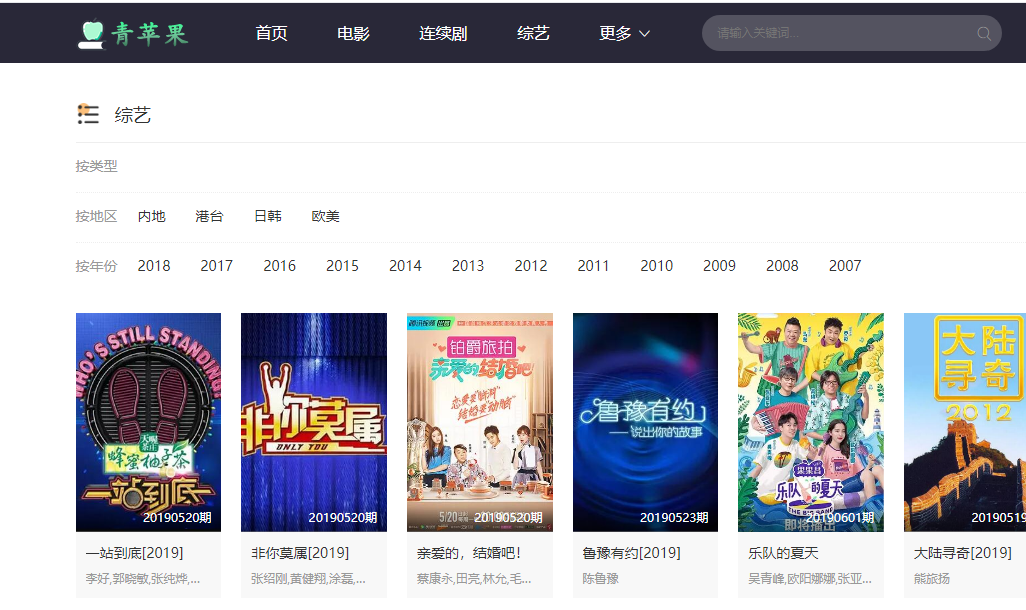Open the show 一站到底[2019]
Image resolution: width=1026 pixels, height=610 pixels.
(148, 422)
